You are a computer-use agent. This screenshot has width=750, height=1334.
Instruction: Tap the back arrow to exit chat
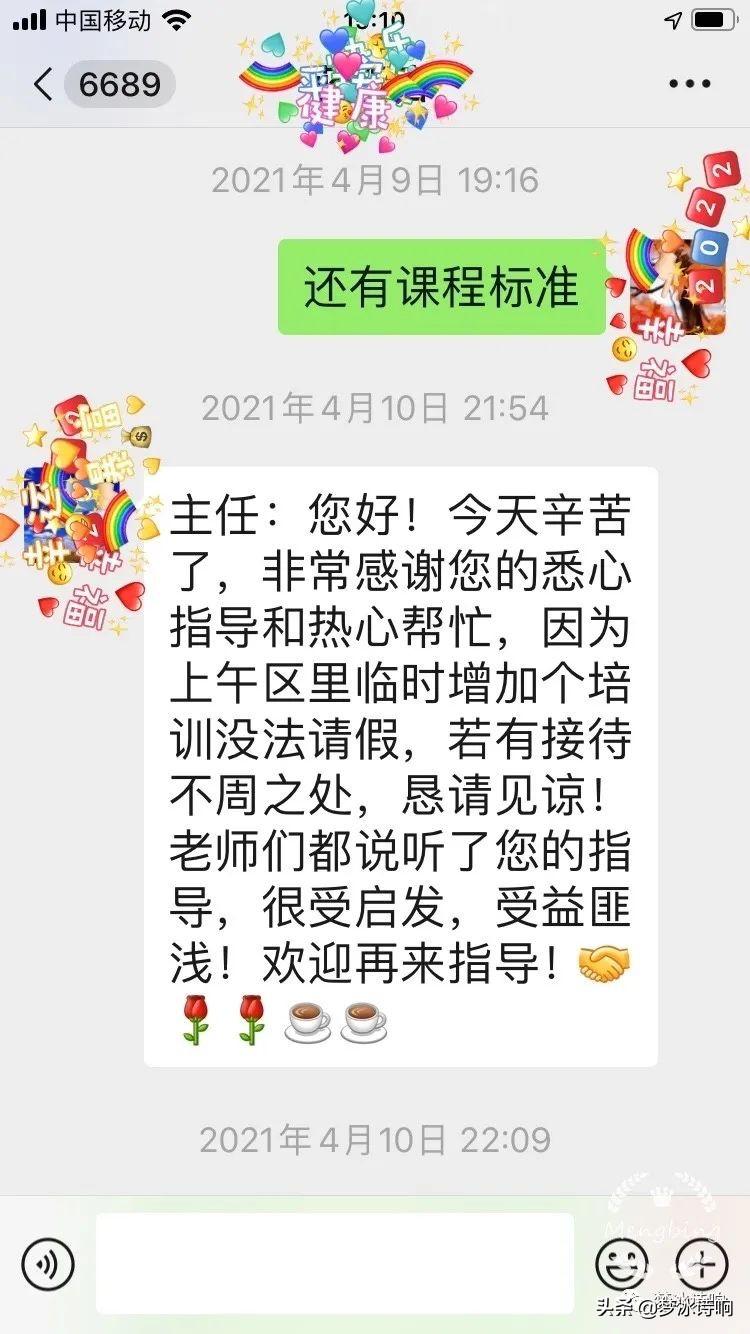point(40,85)
